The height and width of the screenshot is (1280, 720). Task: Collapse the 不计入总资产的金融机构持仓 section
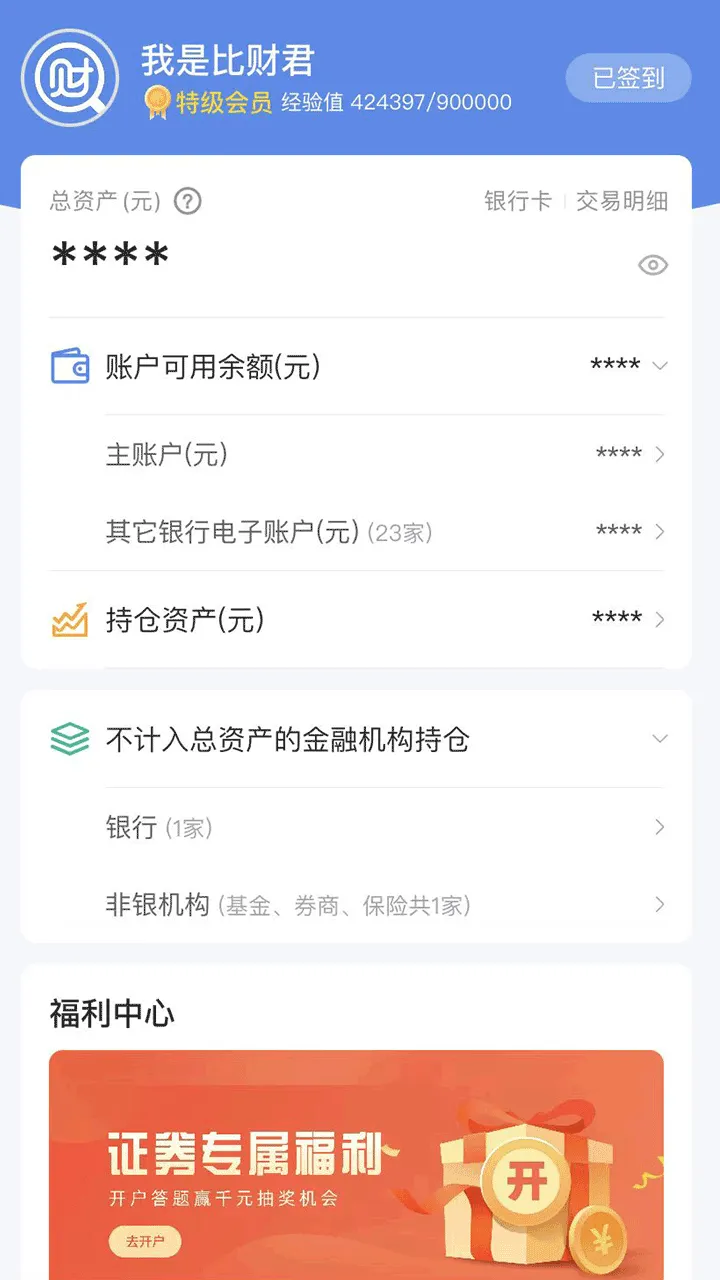(x=660, y=738)
